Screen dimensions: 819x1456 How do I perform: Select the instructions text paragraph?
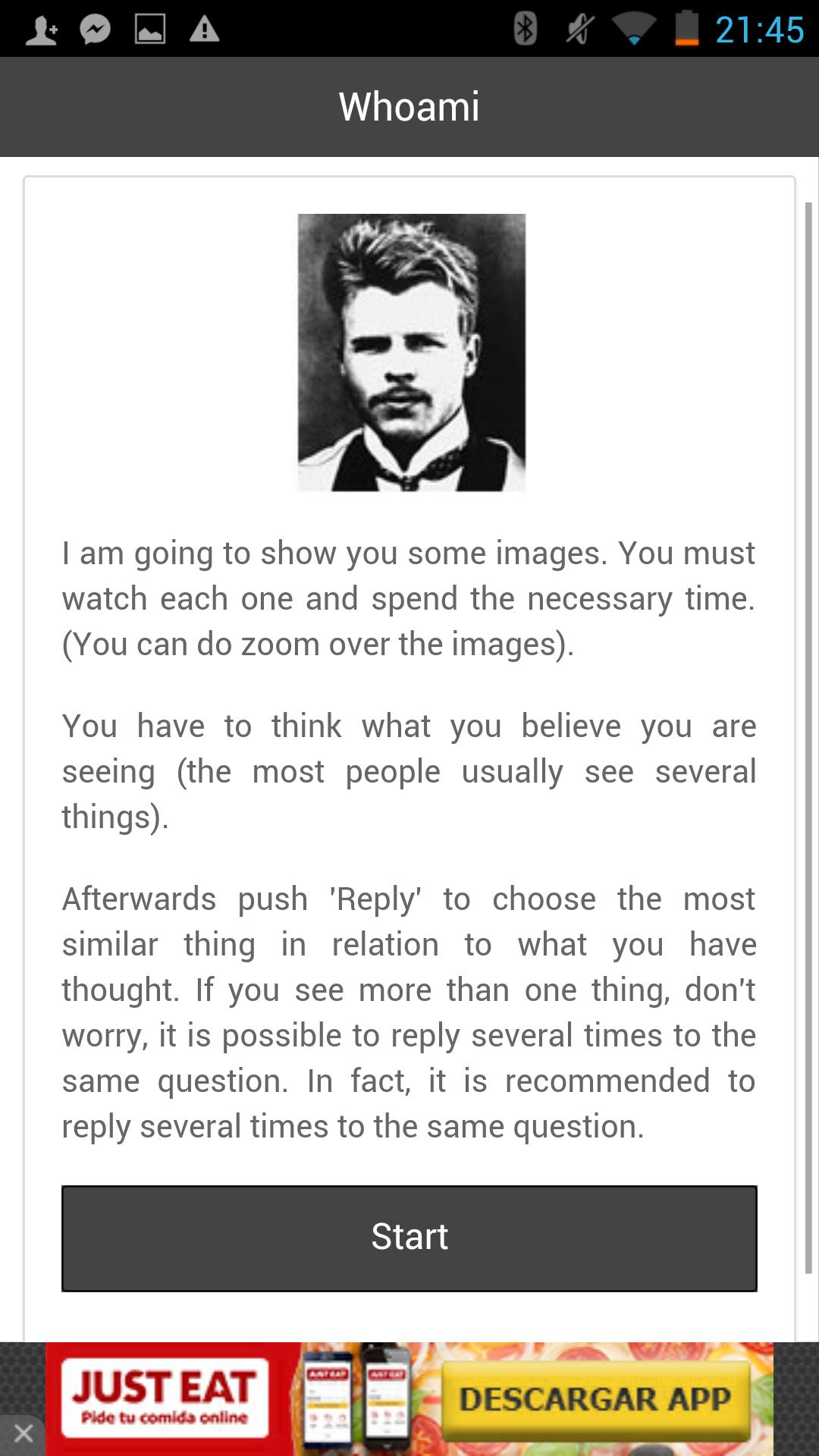(409, 599)
